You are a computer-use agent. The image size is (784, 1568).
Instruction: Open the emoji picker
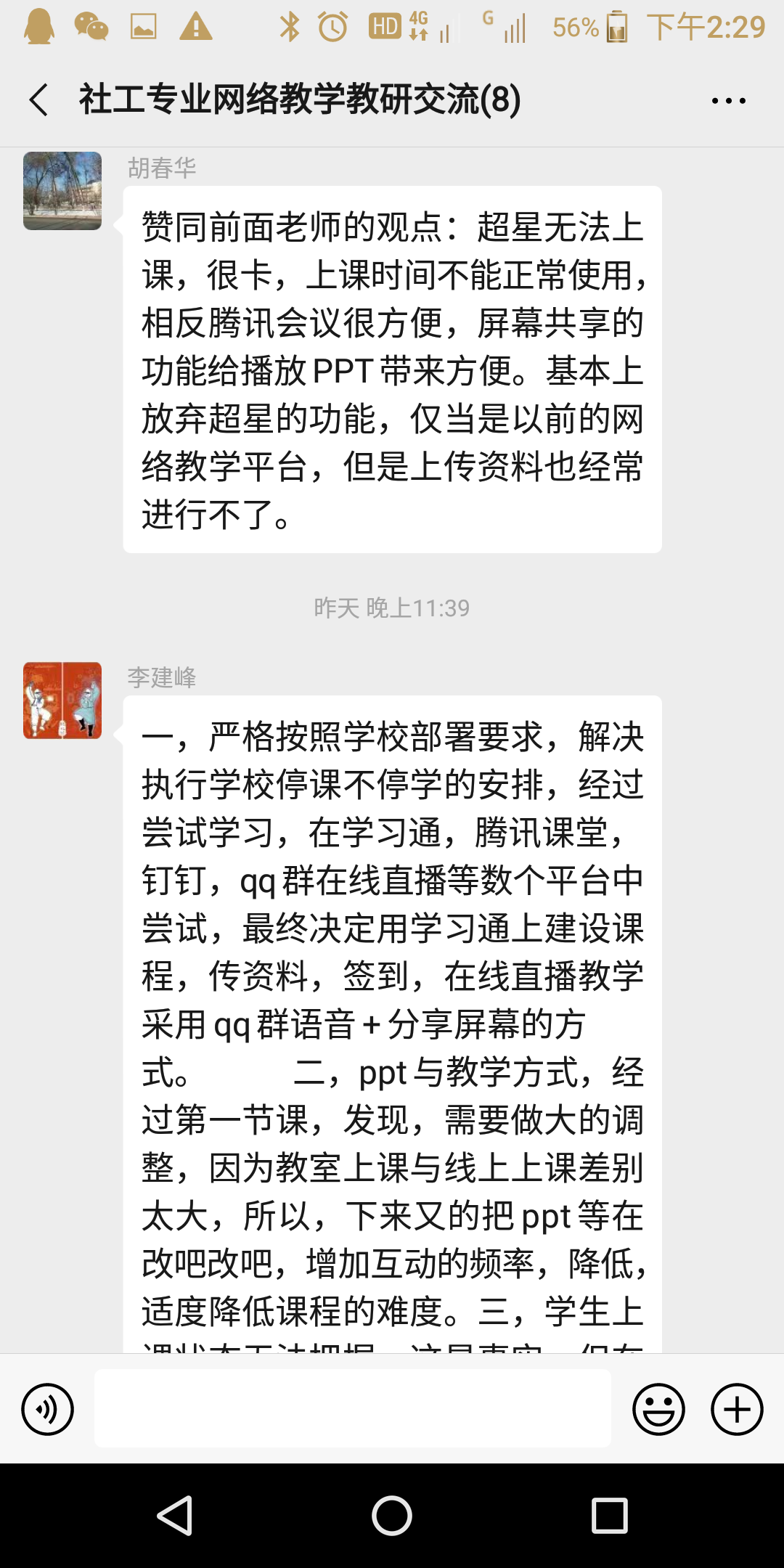[658, 1409]
